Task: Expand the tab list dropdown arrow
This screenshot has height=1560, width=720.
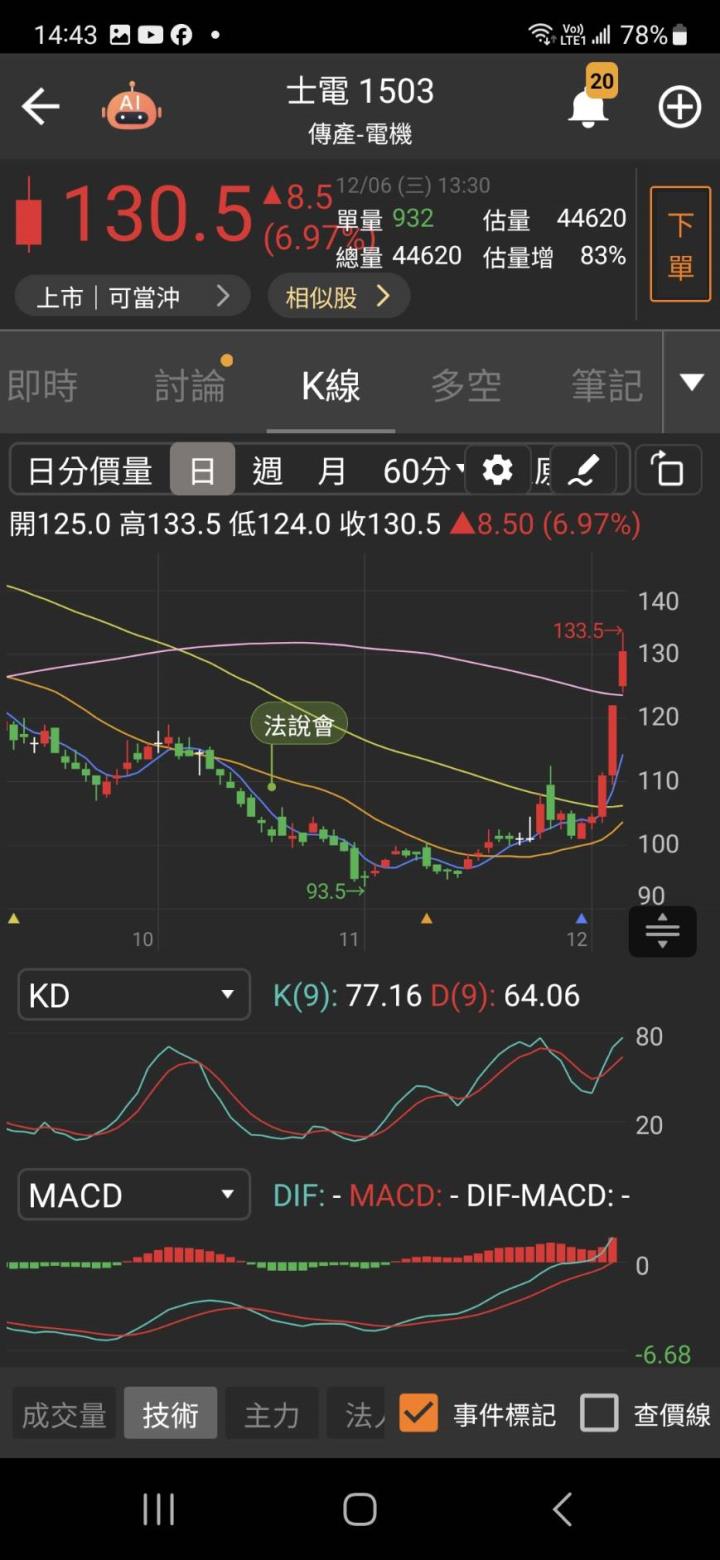Action: pyautogui.click(x=691, y=382)
